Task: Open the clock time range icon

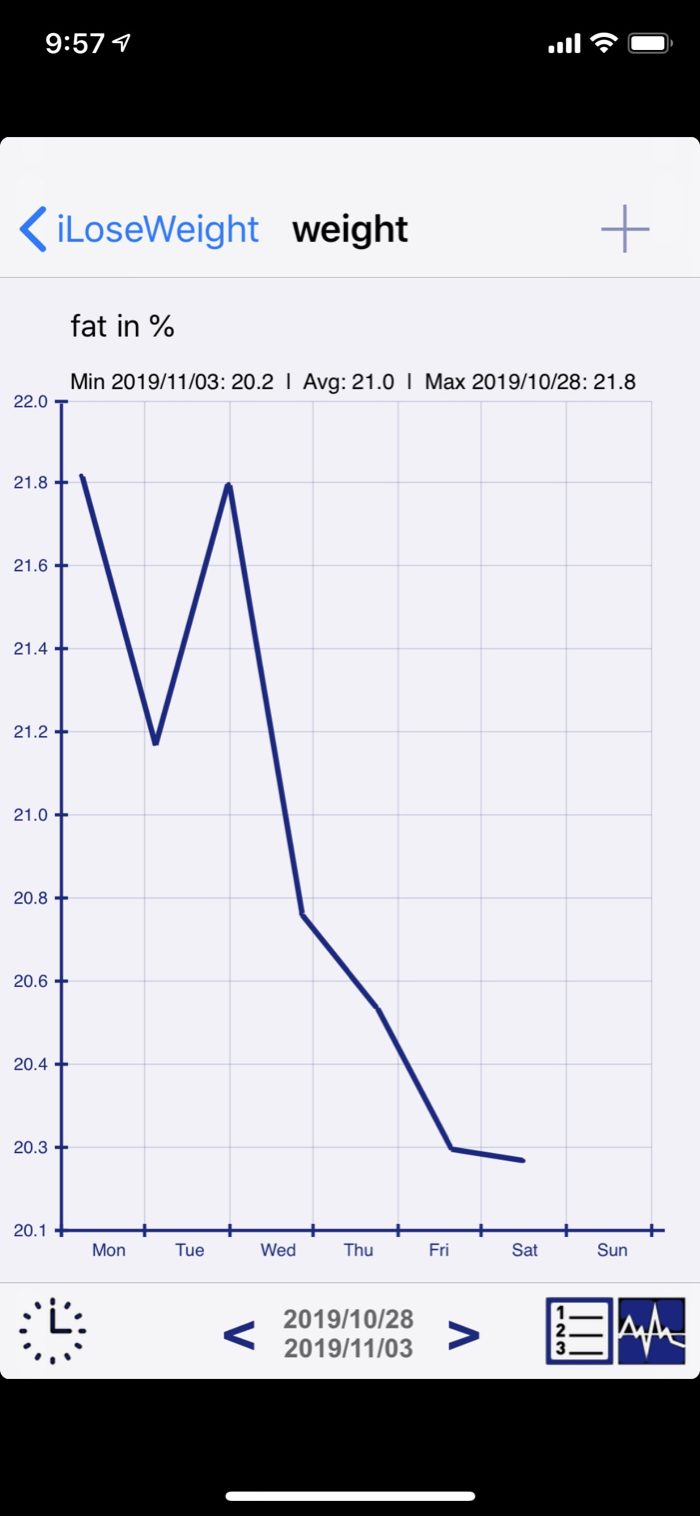Action: (x=53, y=1331)
